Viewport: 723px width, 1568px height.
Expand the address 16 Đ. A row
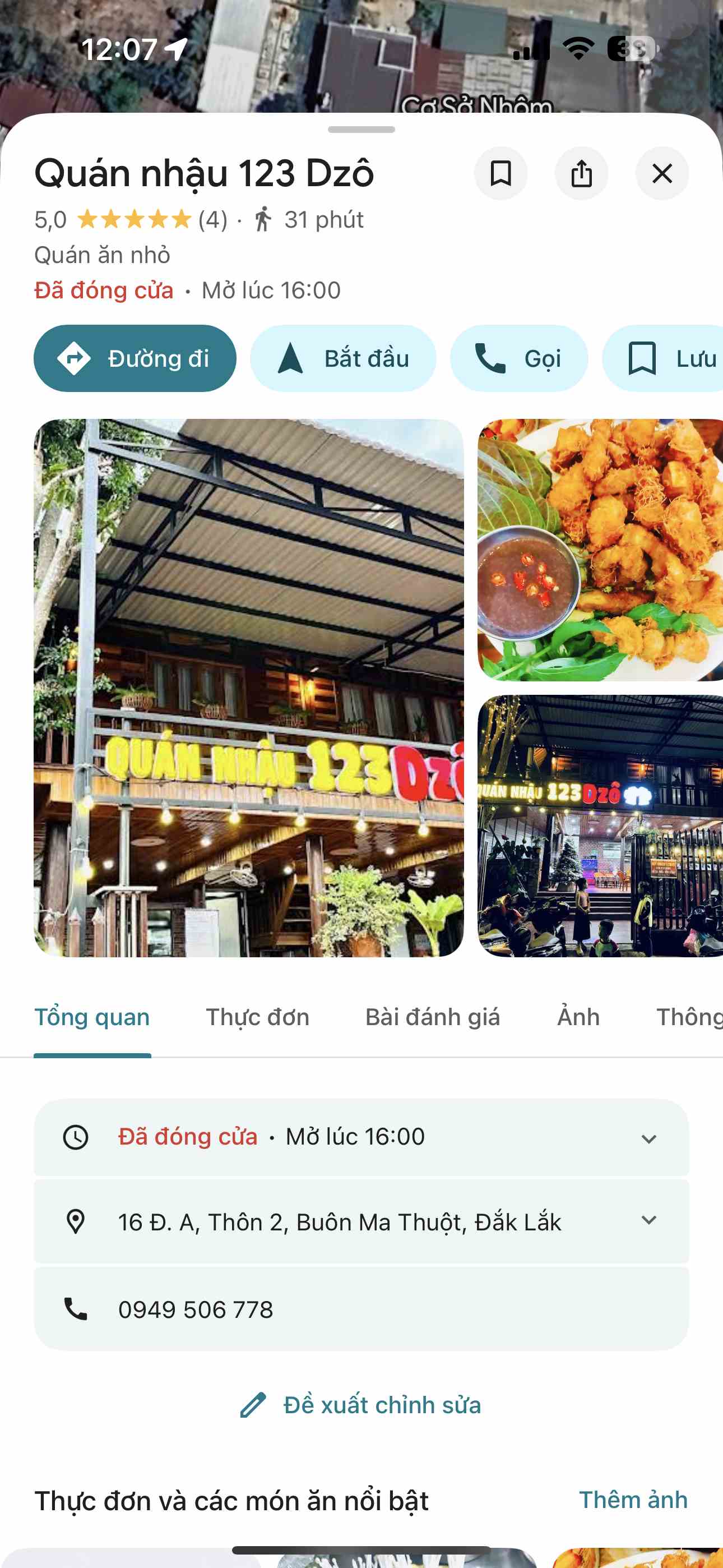pyautogui.click(x=361, y=1221)
